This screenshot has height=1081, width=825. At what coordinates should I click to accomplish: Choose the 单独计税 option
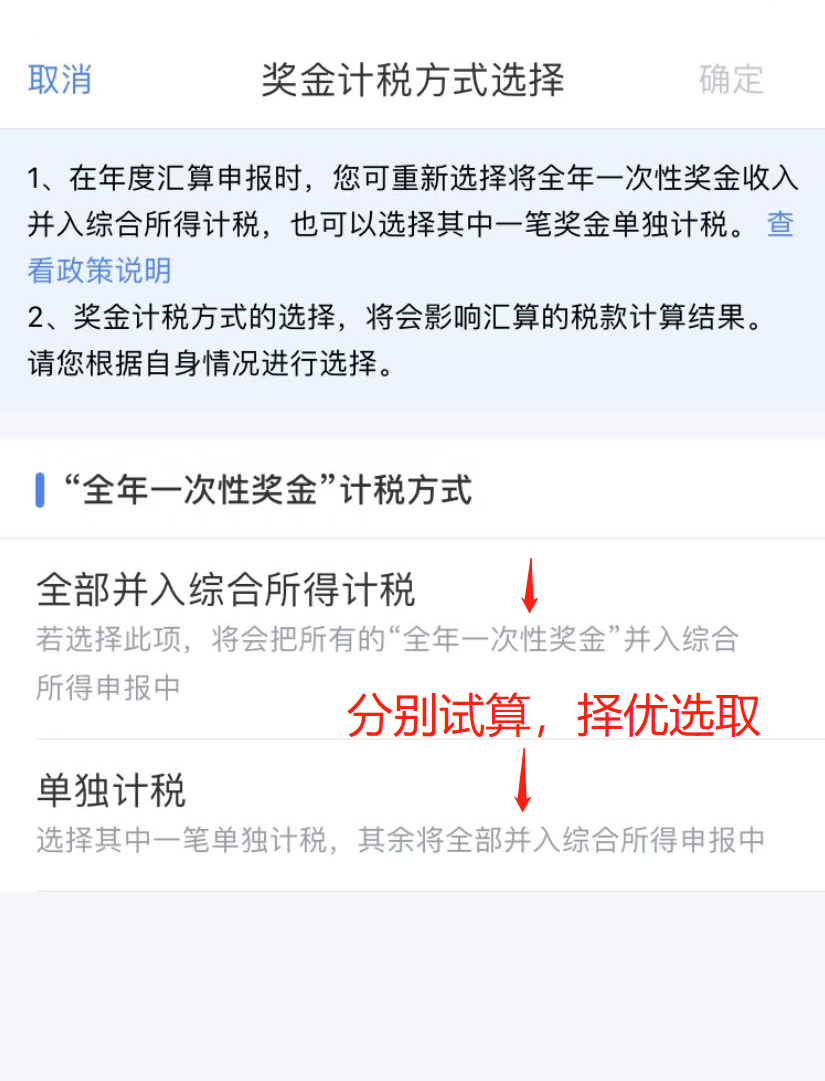[x=111, y=792]
